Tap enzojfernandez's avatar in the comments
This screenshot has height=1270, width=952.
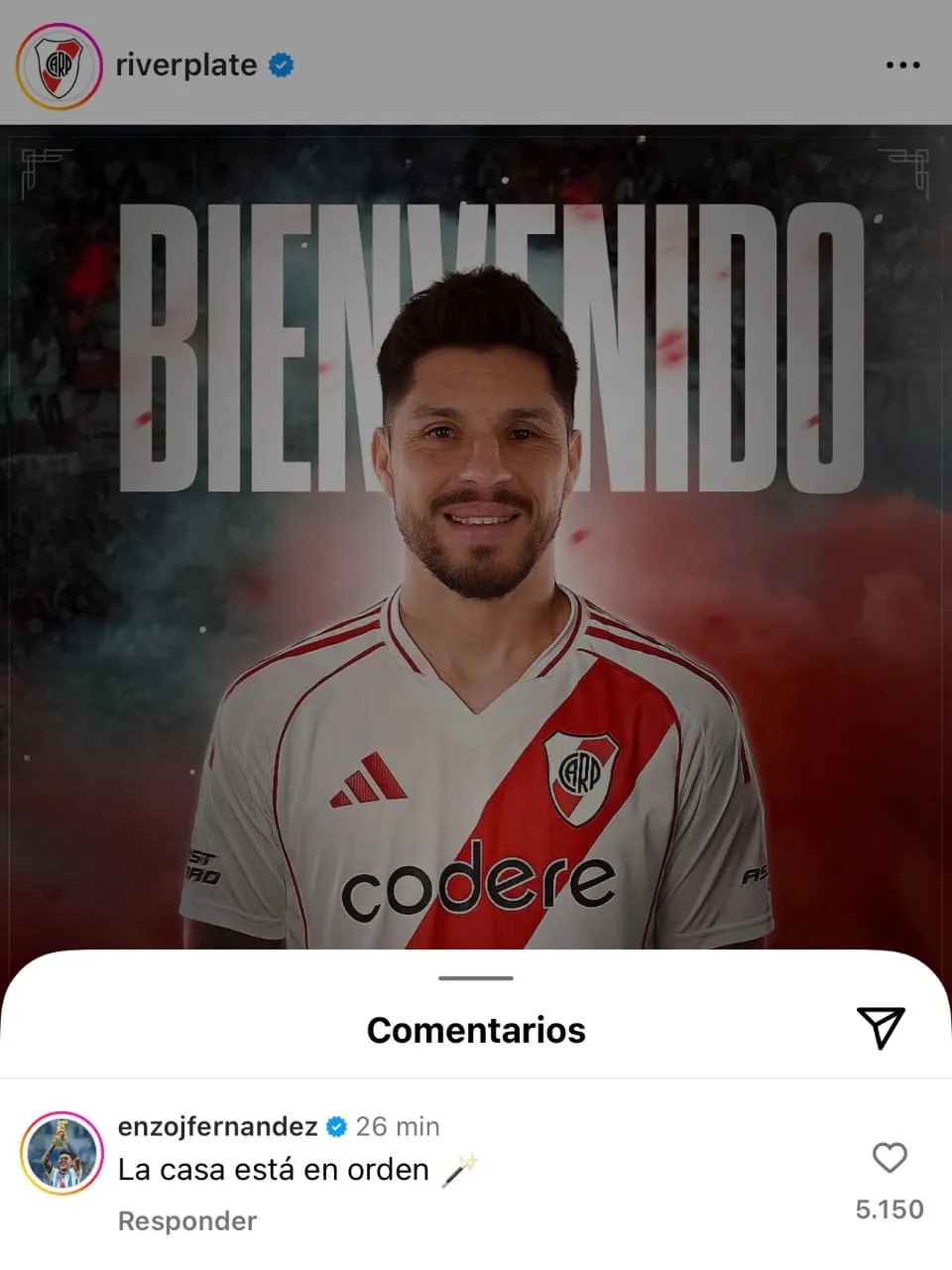pyautogui.click(x=62, y=1154)
